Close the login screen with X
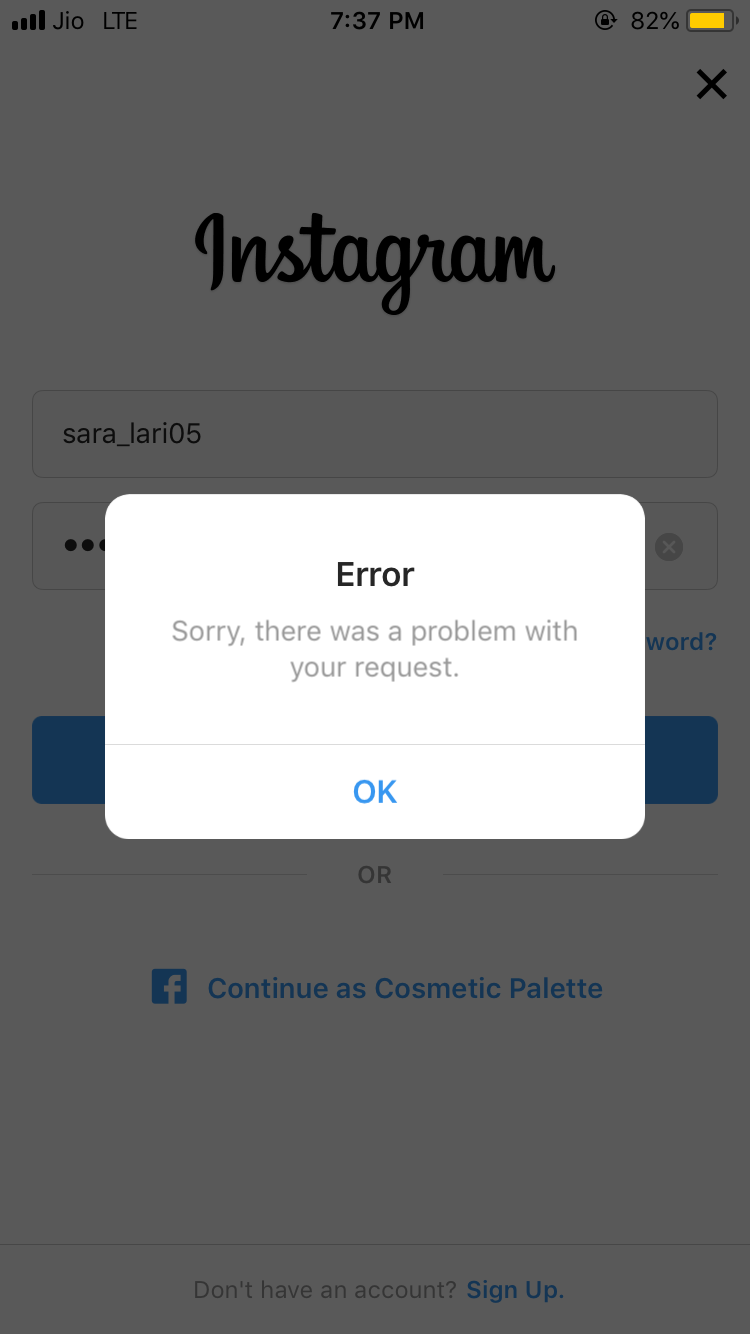 (712, 85)
